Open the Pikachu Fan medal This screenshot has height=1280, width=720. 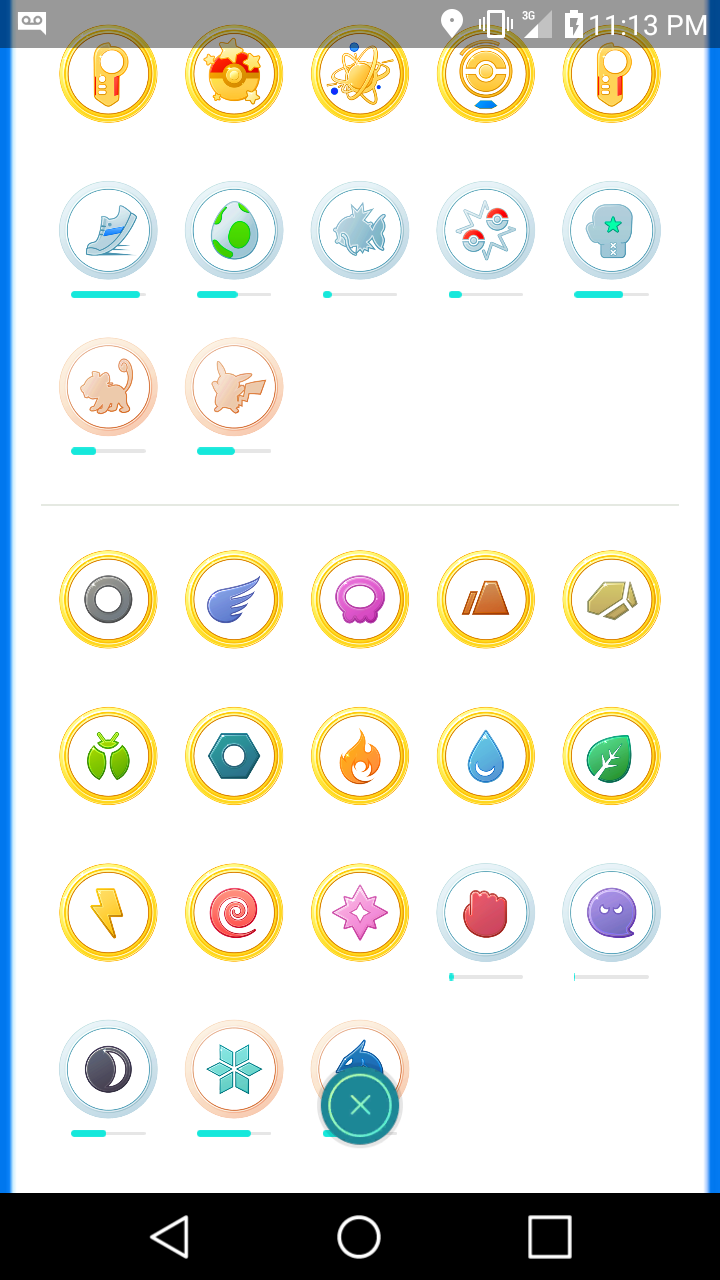coord(234,386)
